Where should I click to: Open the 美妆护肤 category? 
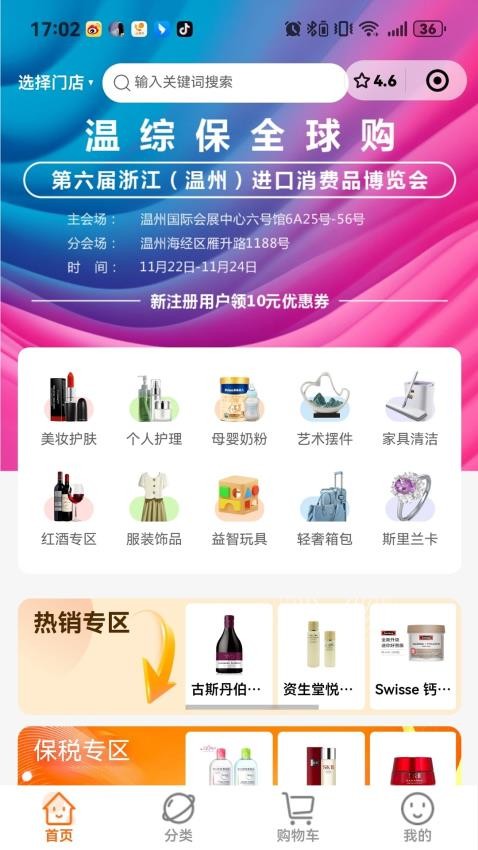point(68,409)
